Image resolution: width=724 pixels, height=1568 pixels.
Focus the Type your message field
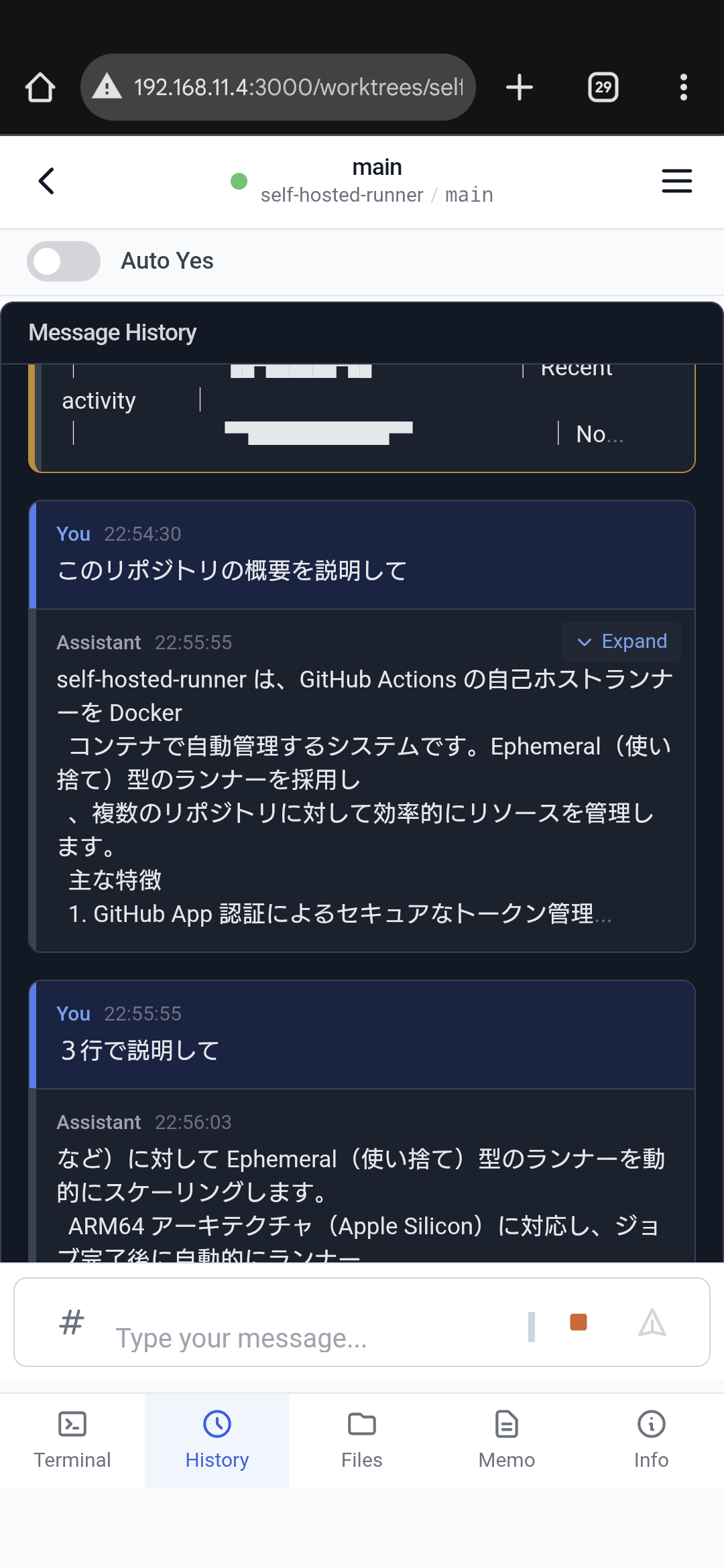click(308, 1338)
